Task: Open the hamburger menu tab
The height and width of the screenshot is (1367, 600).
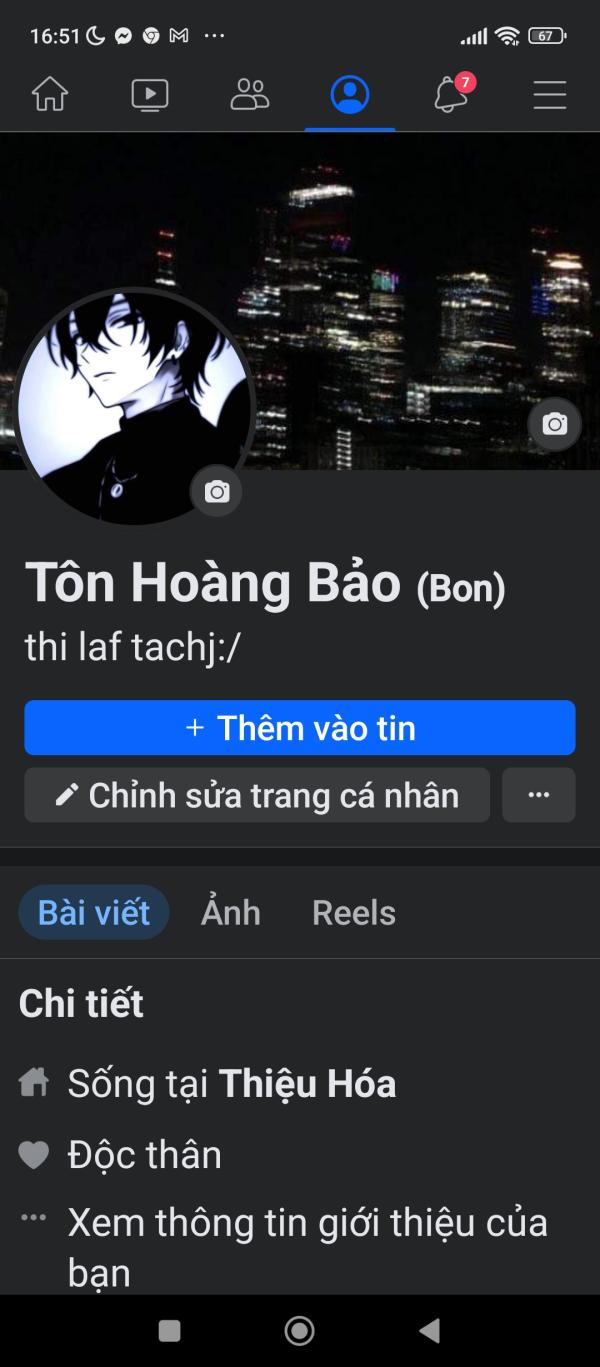Action: (x=550, y=95)
